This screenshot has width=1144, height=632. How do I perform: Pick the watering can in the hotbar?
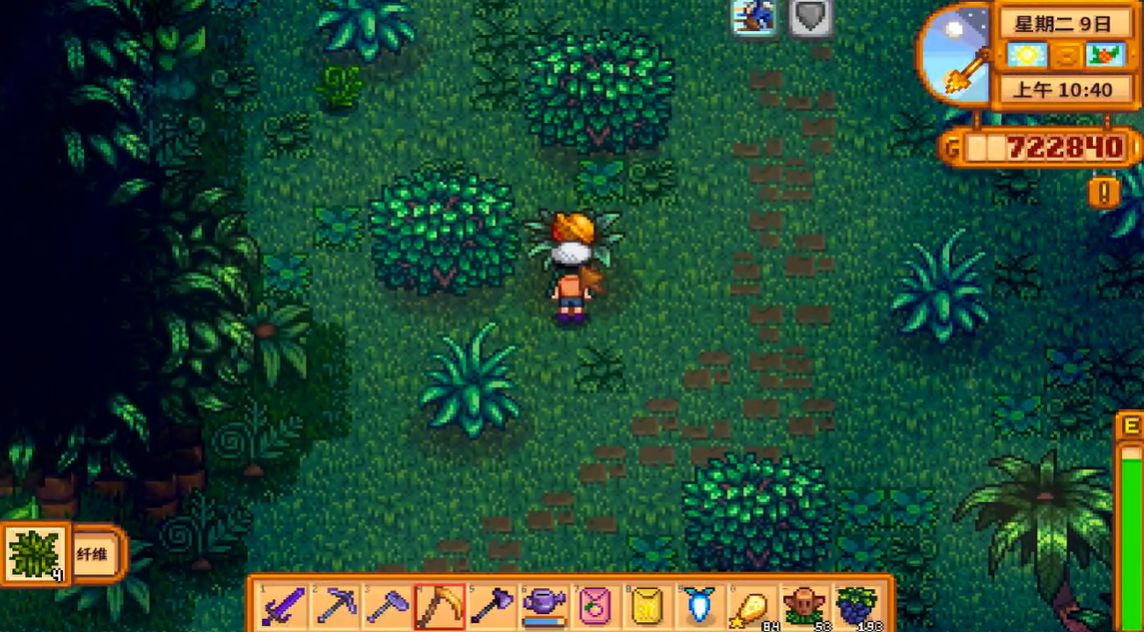point(544,607)
